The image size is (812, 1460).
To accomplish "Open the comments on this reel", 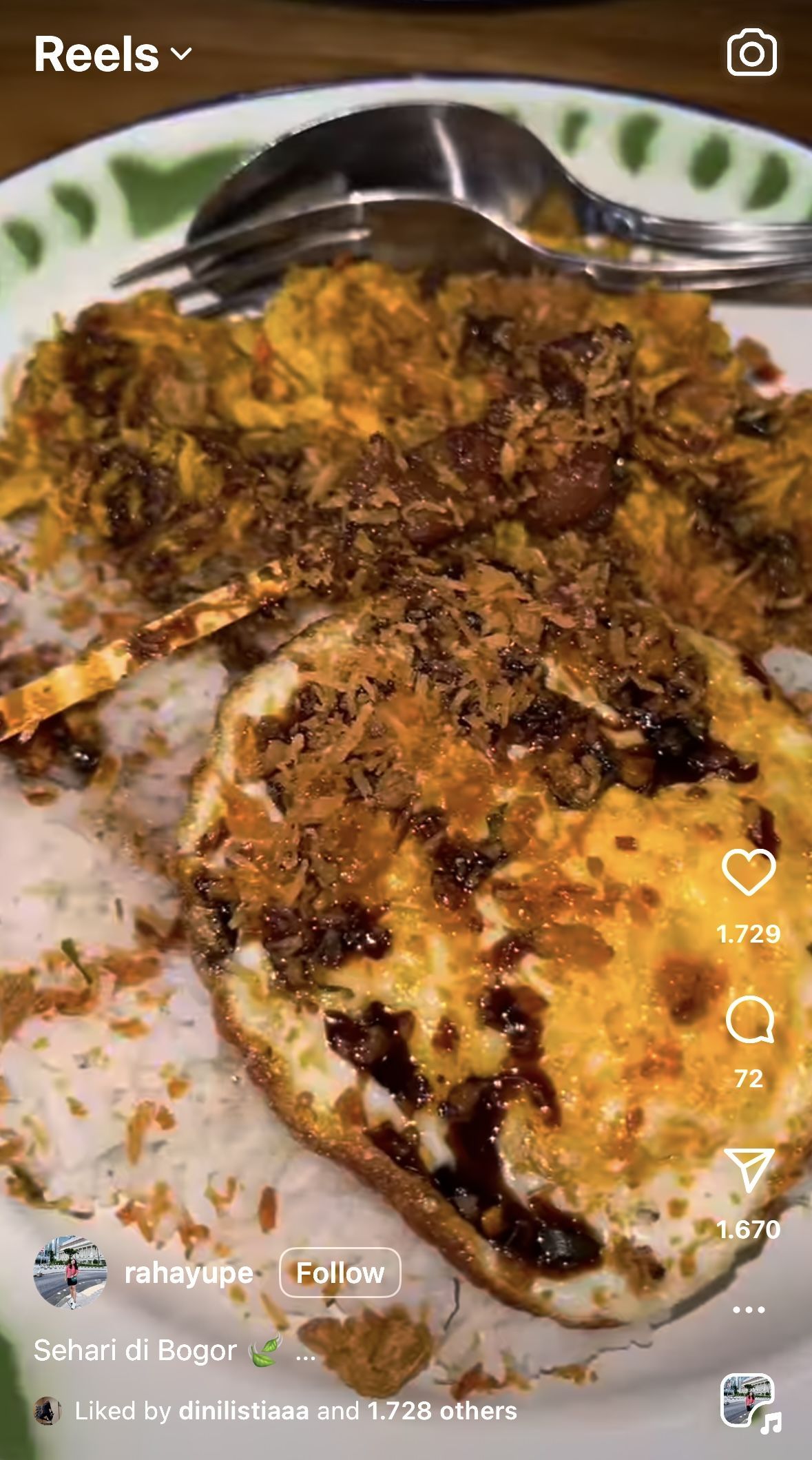I will (749, 1020).
